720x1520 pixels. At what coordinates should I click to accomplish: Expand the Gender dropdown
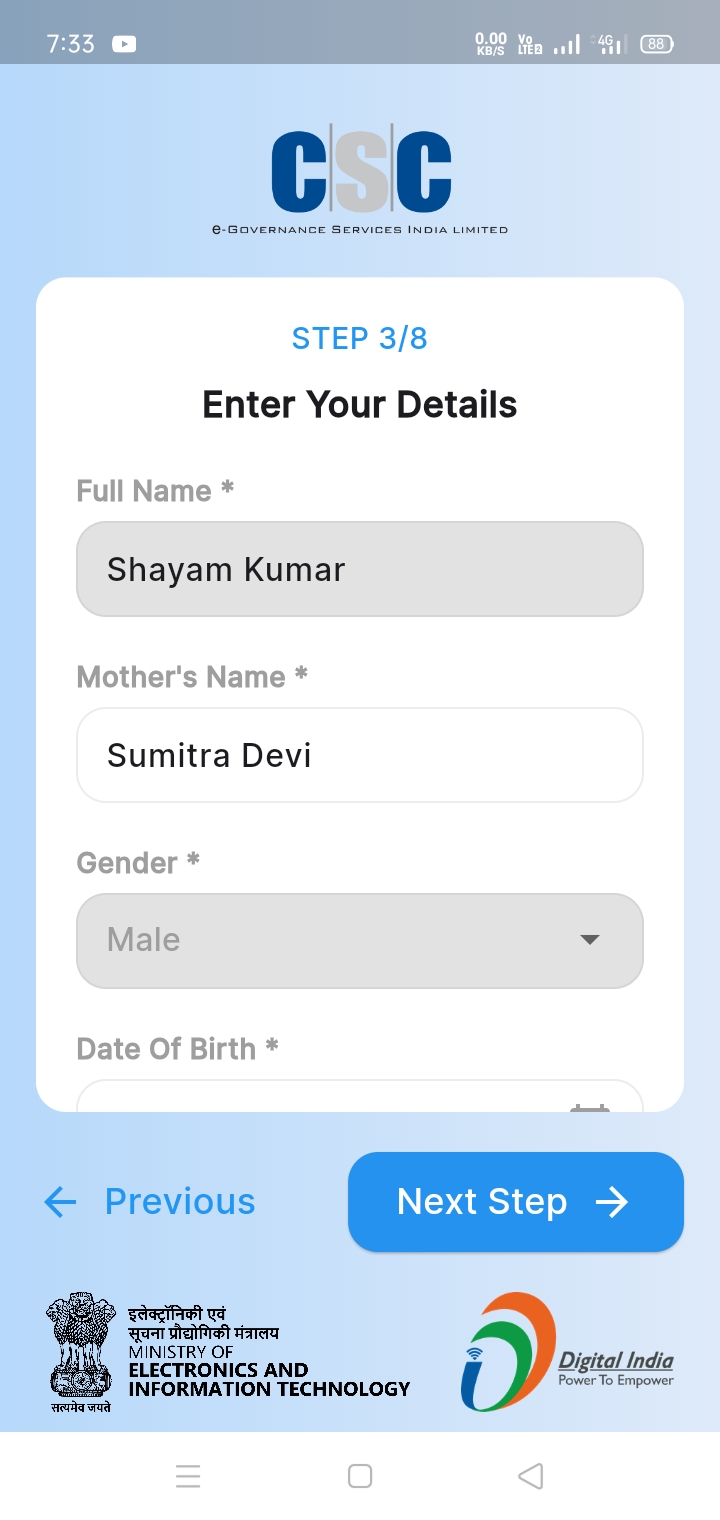click(360, 940)
